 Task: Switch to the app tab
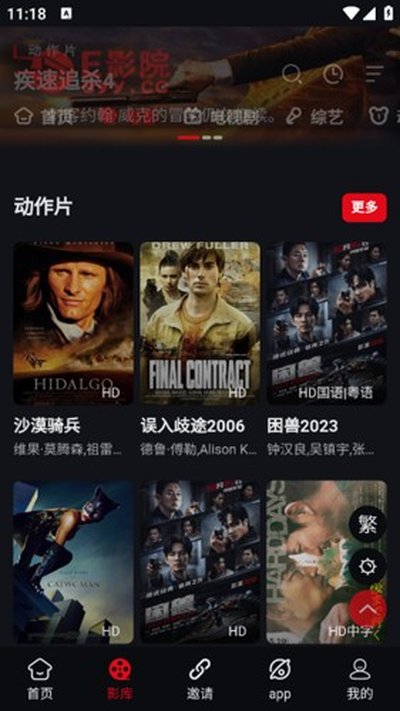[280, 679]
